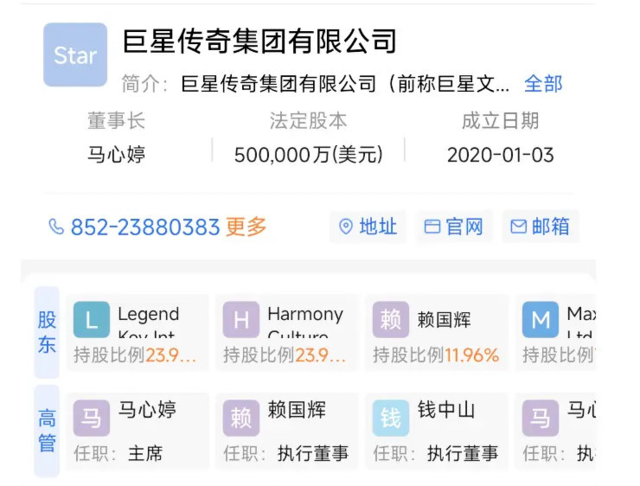The height and width of the screenshot is (486, 640).
Task: Open the 地址 address button
Action: coord(368,227)
